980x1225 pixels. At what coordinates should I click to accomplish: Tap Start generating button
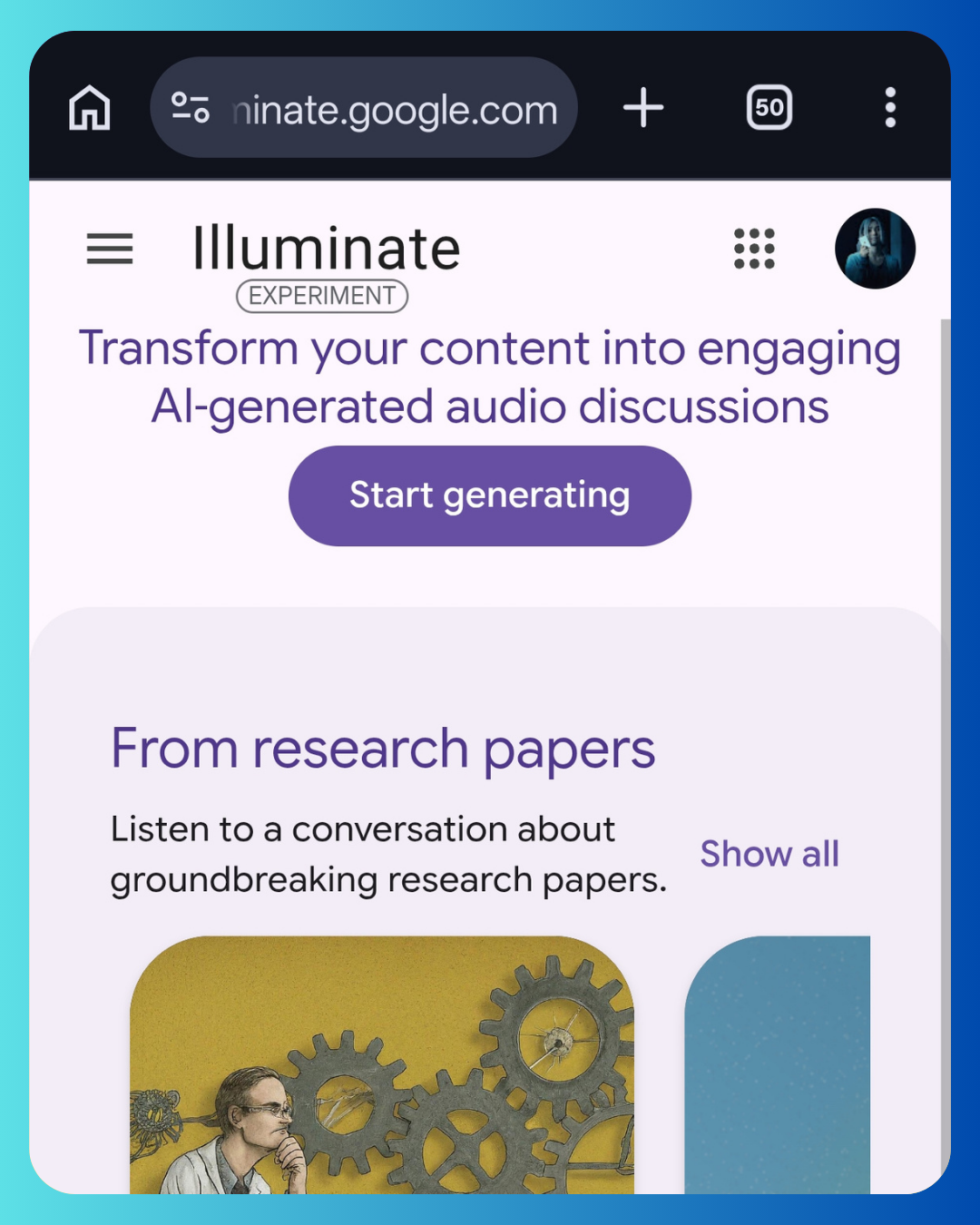489,495
